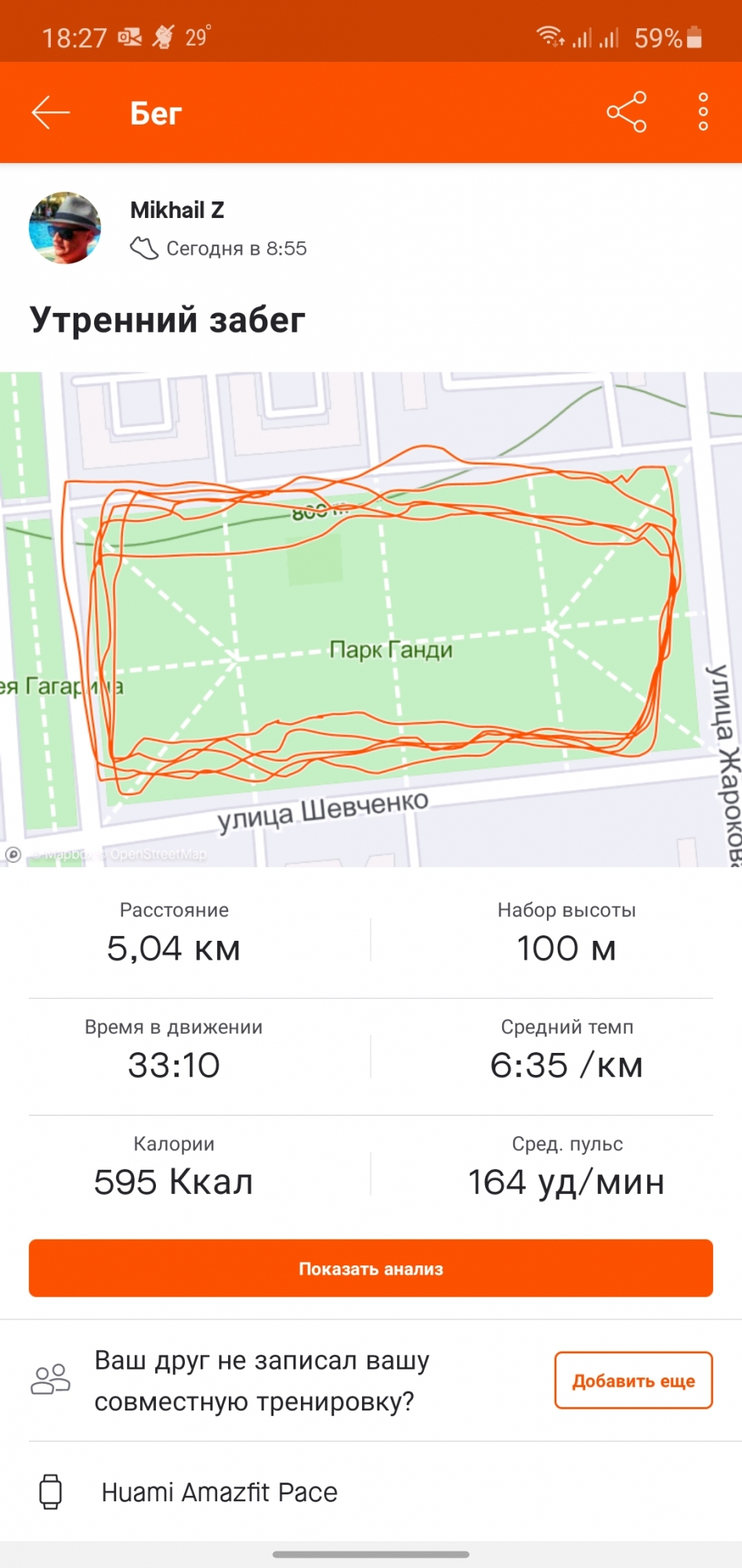Open the three-dot overflow menu

703,112
